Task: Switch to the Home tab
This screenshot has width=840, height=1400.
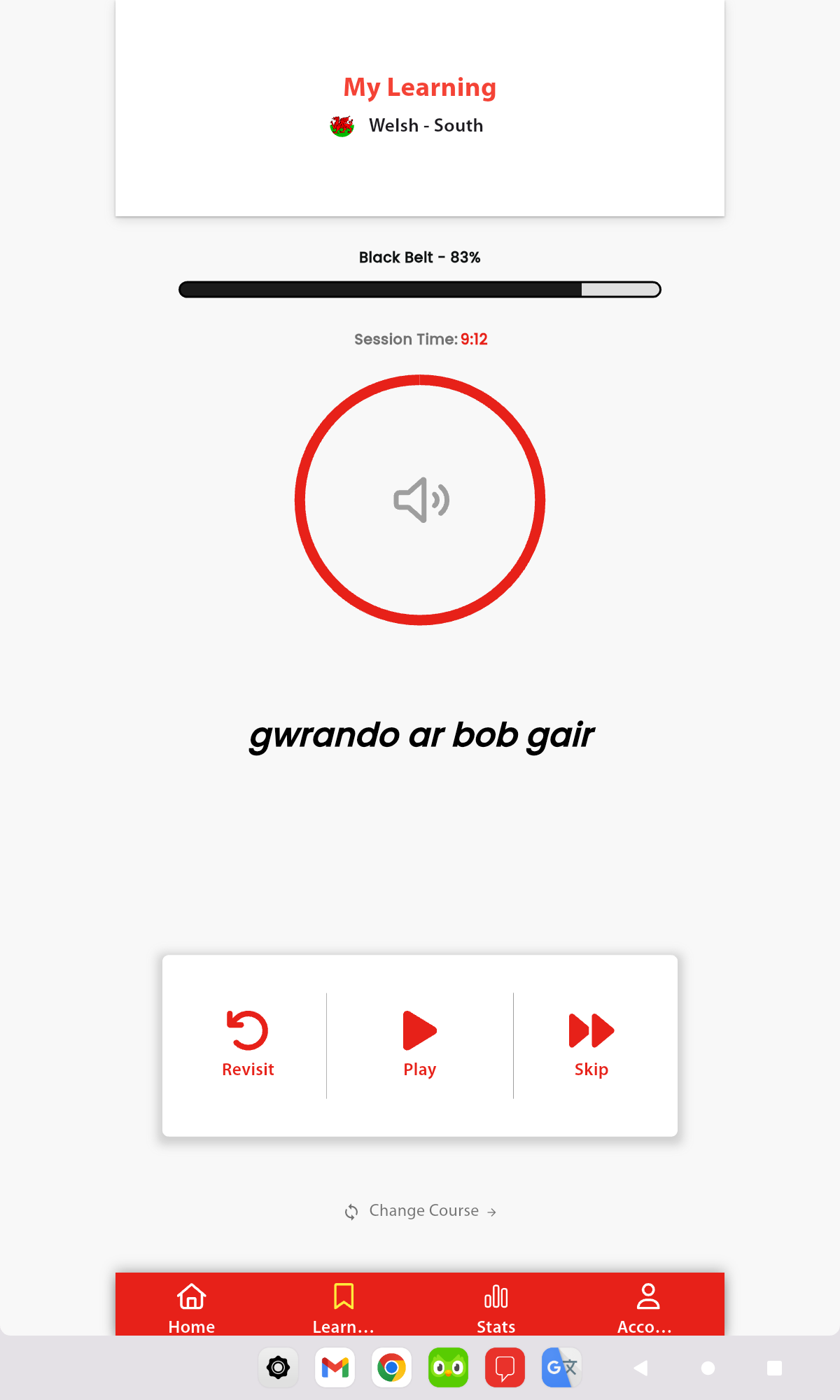Action: pyautogui.click(x=192, y=1308)
